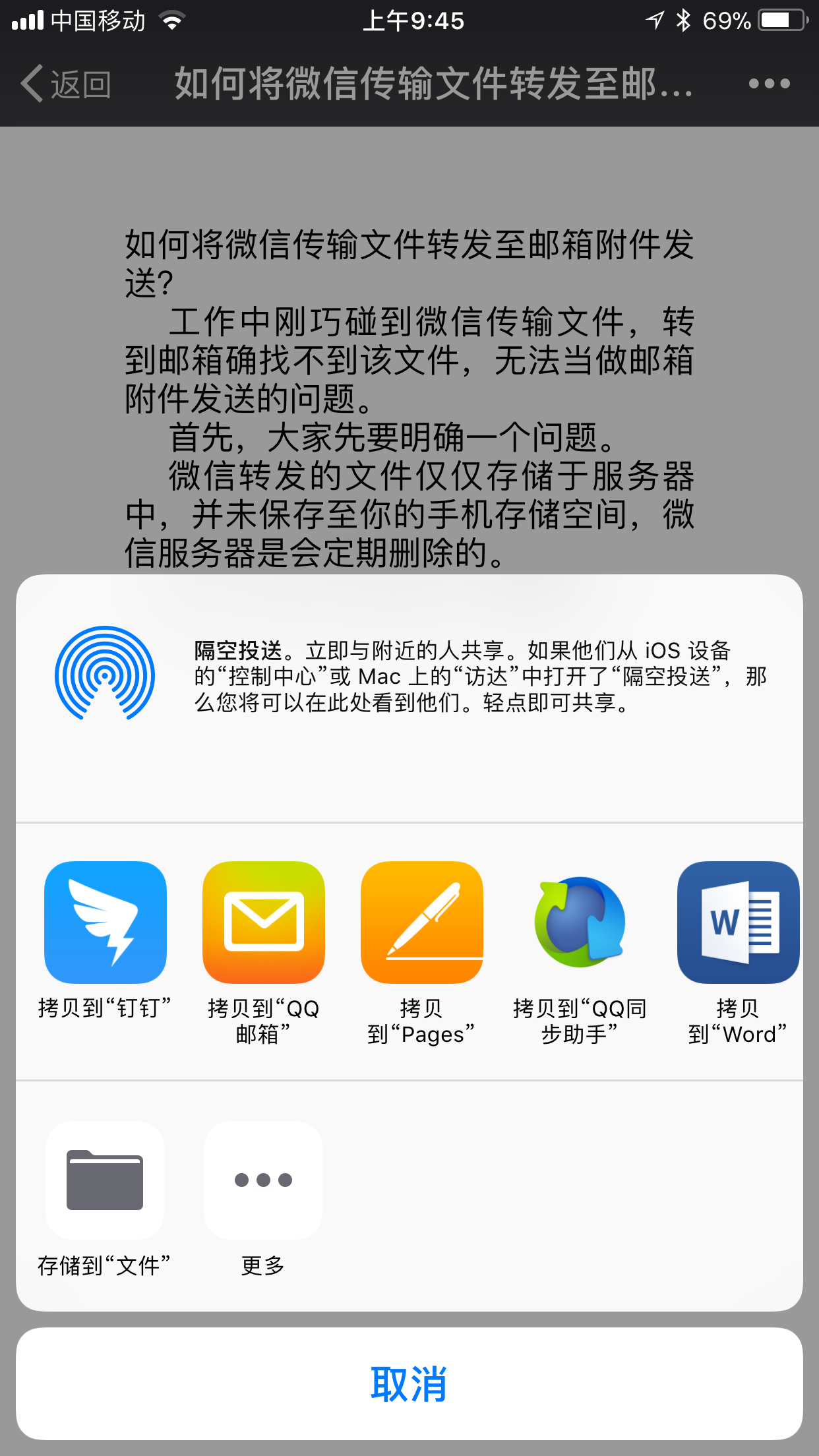
Task: Save to 文件 (Files)
Action: pyautogui.click(x=105, y=1180)
